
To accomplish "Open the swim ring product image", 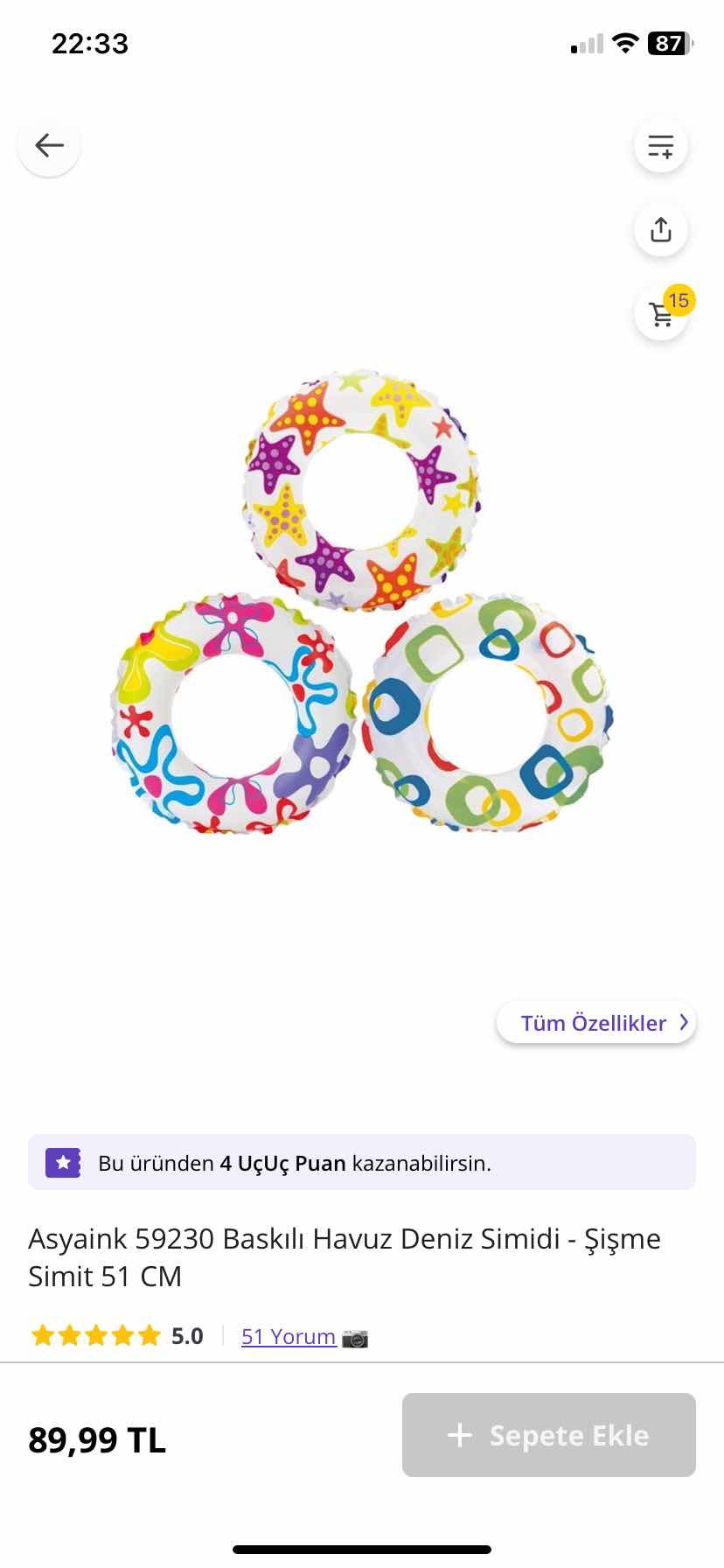I will [362, 604].
